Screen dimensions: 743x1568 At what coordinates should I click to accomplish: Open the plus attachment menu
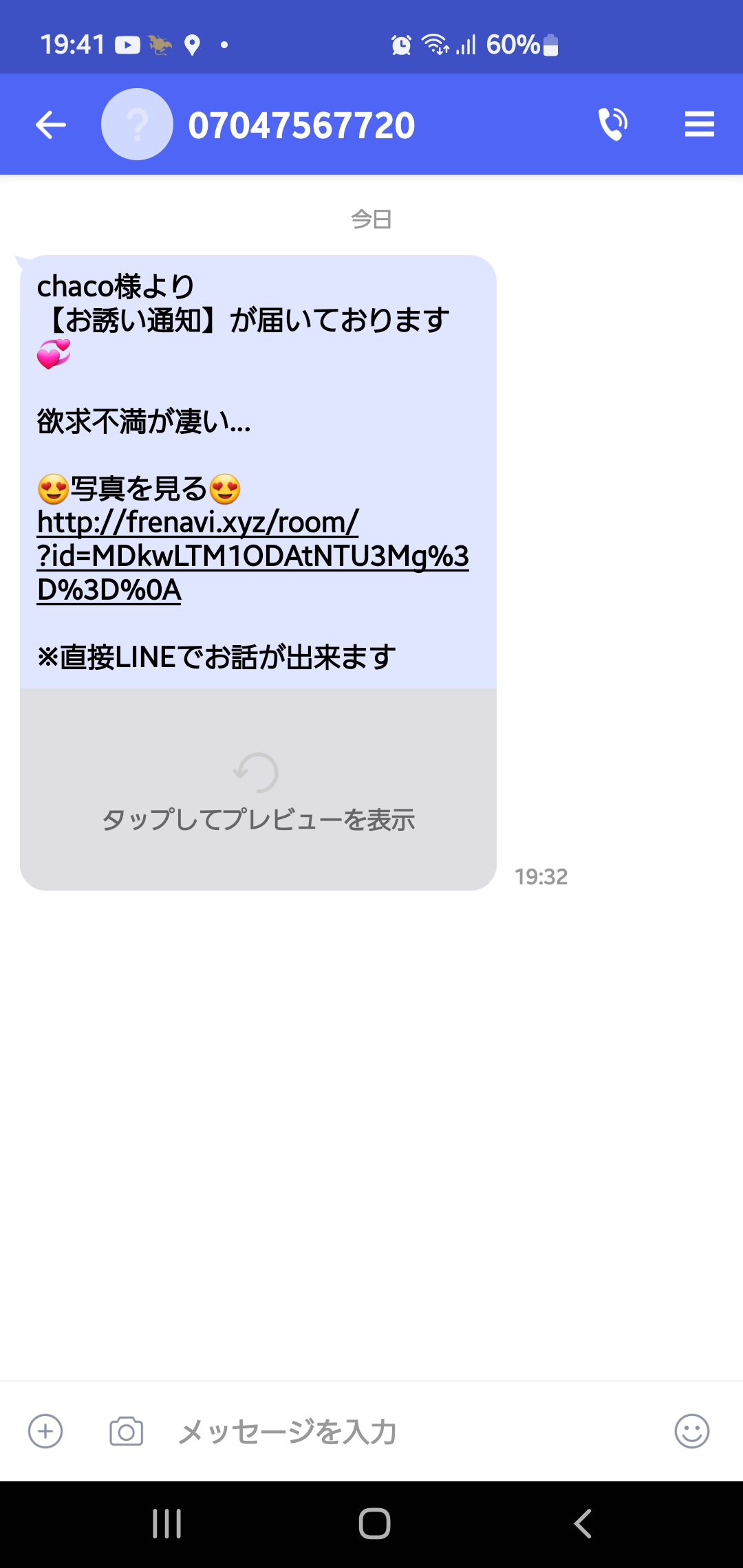[x=45, y=1431]
